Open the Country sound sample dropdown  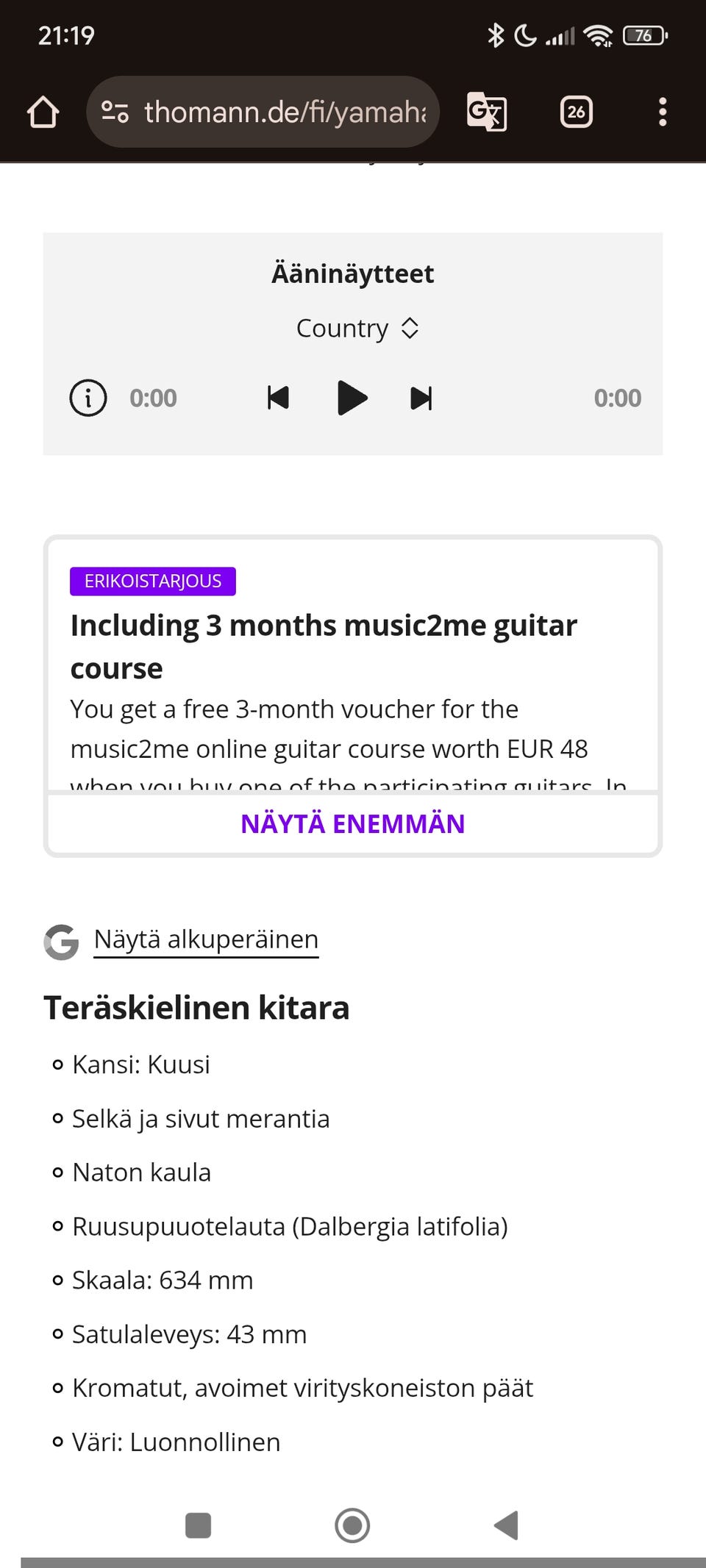click(357, 329)
